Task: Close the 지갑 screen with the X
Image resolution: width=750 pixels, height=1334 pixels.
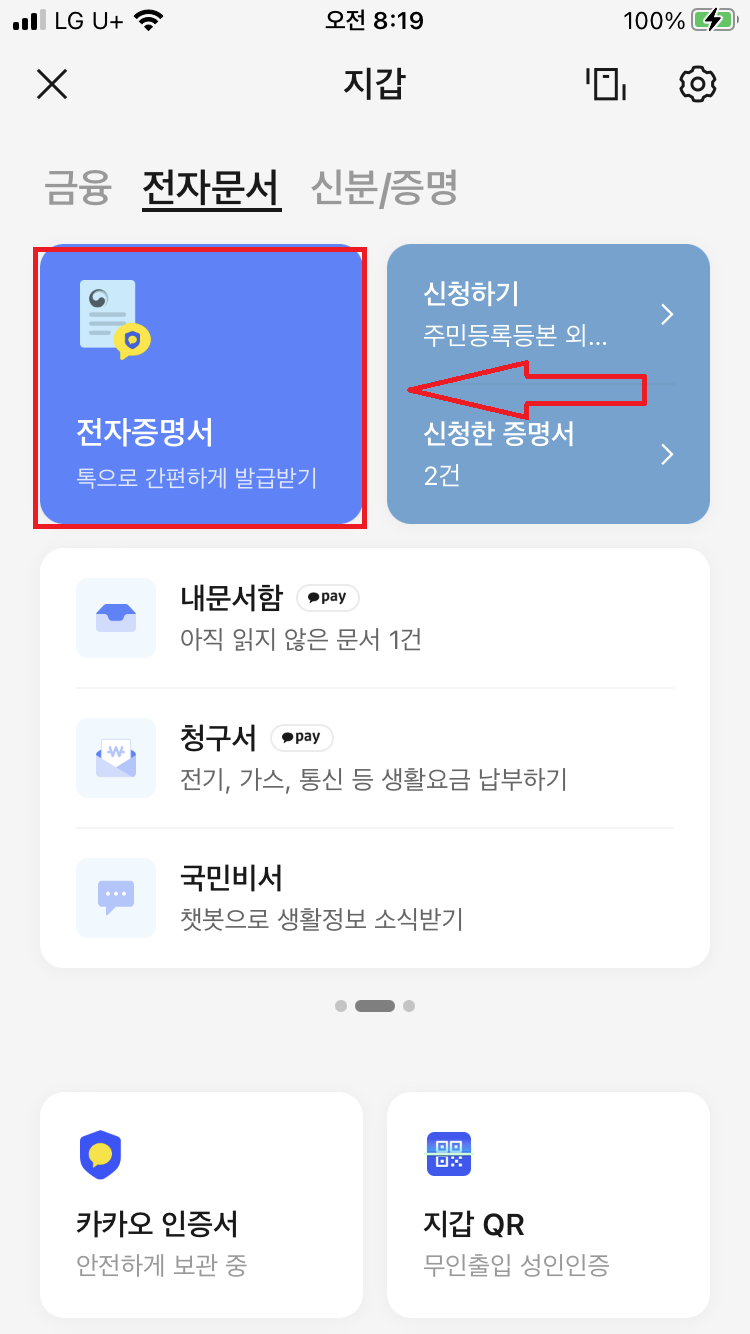Action: tap(52, 84)
